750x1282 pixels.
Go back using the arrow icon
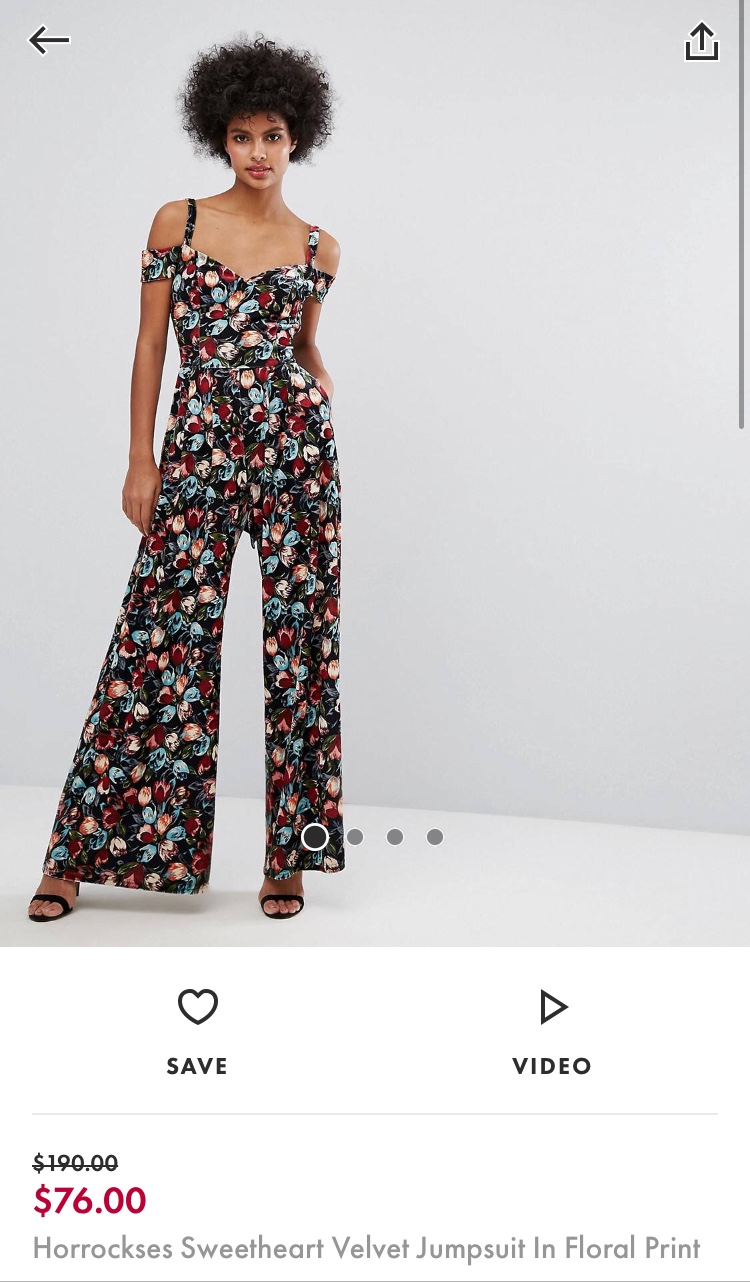point(49,41)
